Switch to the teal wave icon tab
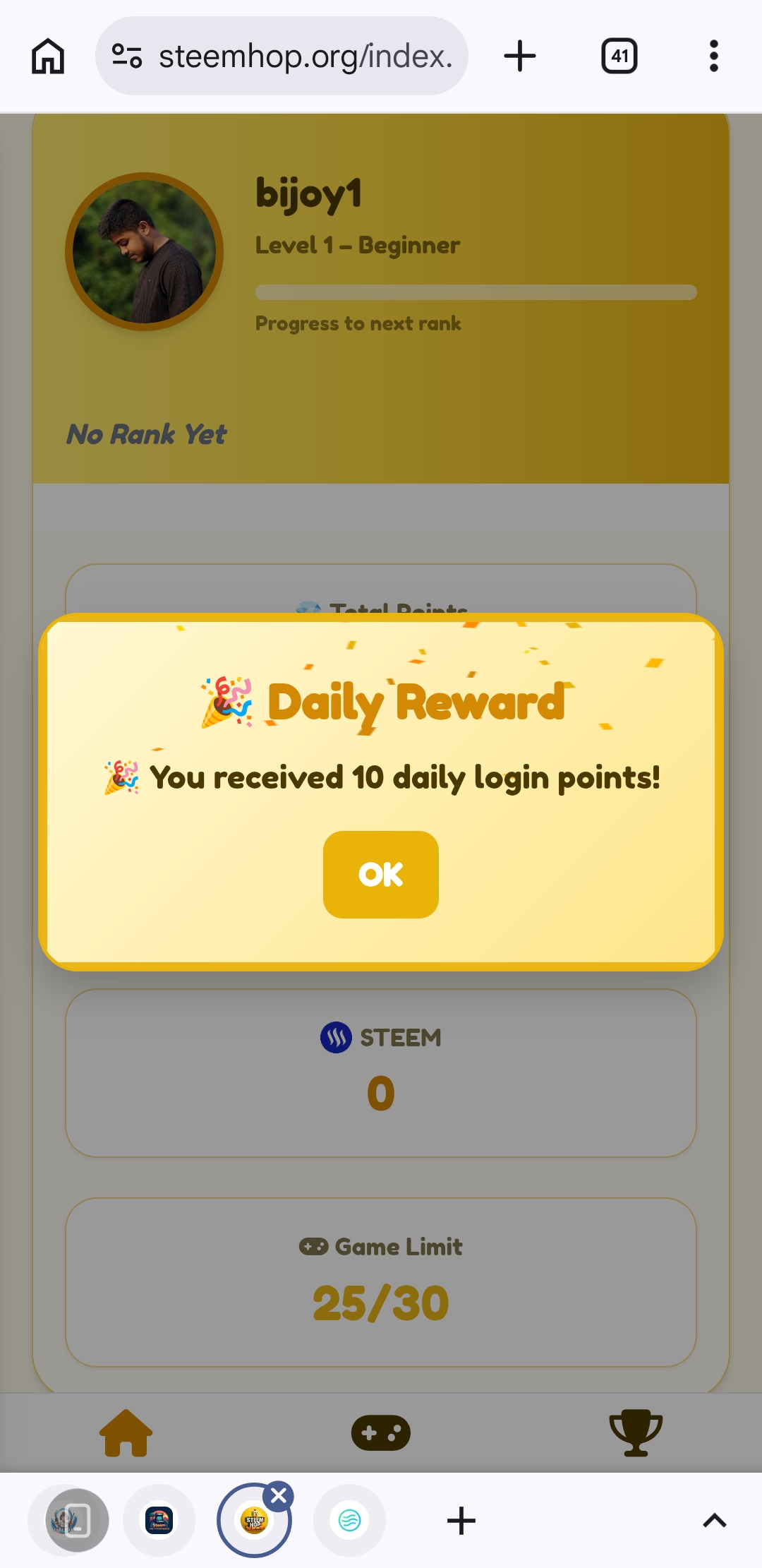Viewport: 762px width, 1568px height. pyautogui.click(x=349, y=1520)
